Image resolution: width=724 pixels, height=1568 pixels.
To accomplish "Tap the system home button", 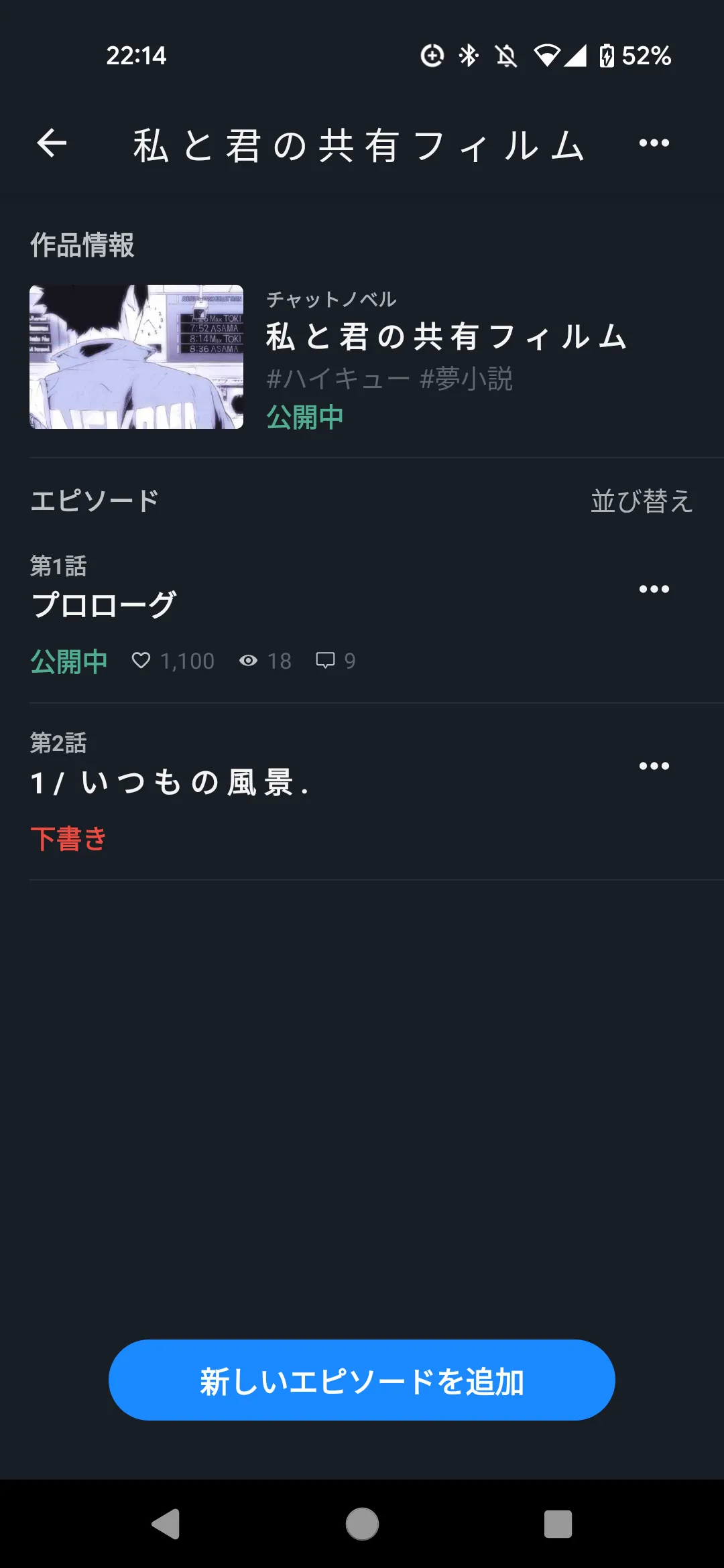I will [x=362, y=1524].
